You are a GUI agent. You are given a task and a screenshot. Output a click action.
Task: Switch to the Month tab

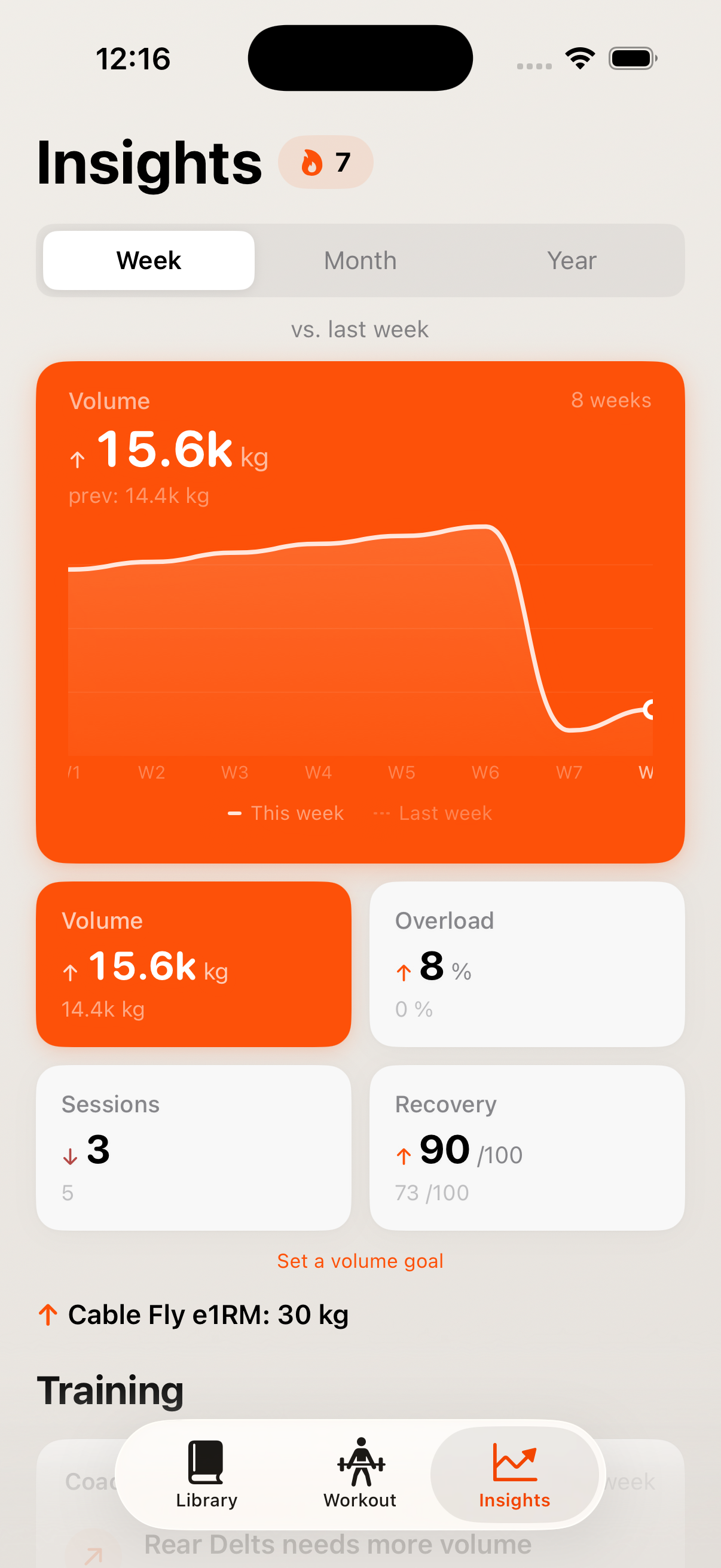coord(360,261)
